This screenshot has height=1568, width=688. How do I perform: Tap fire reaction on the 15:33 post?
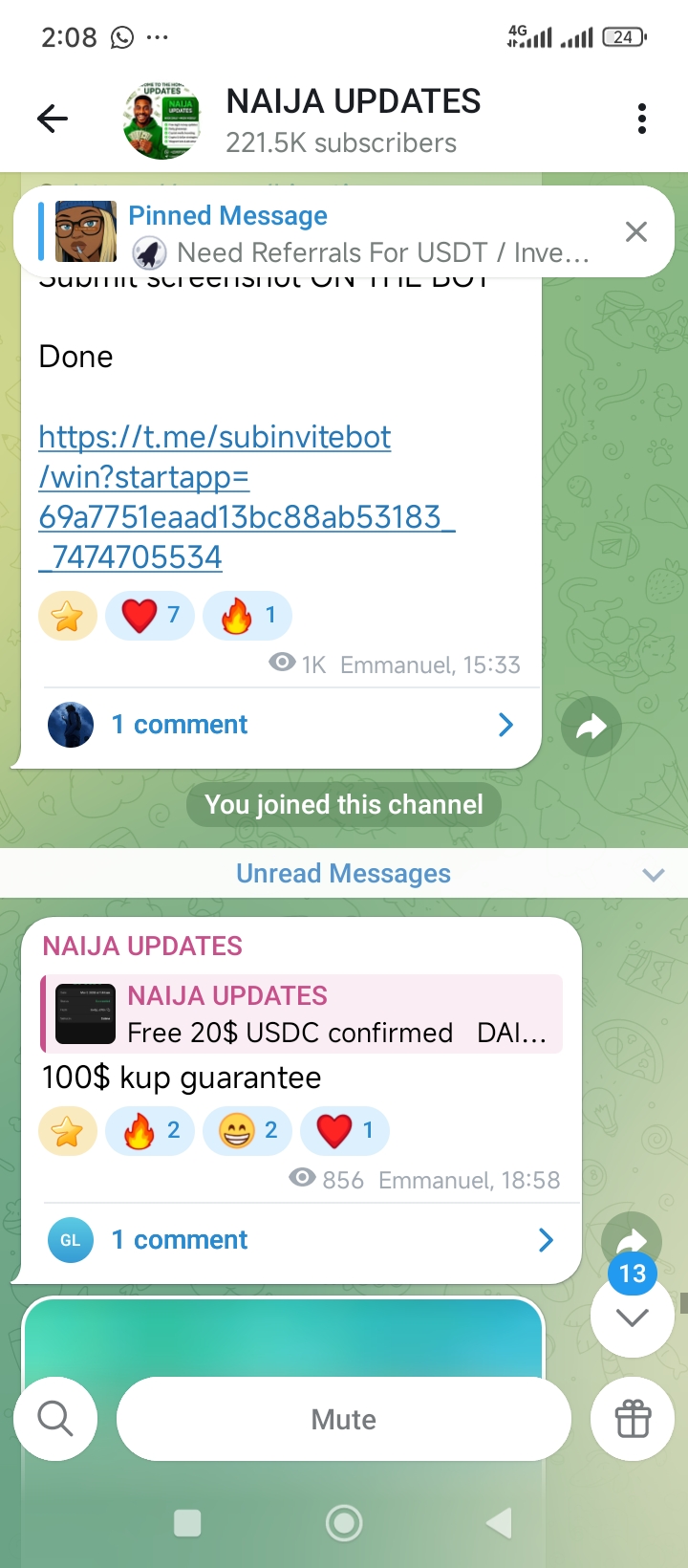tap(247, 615)
